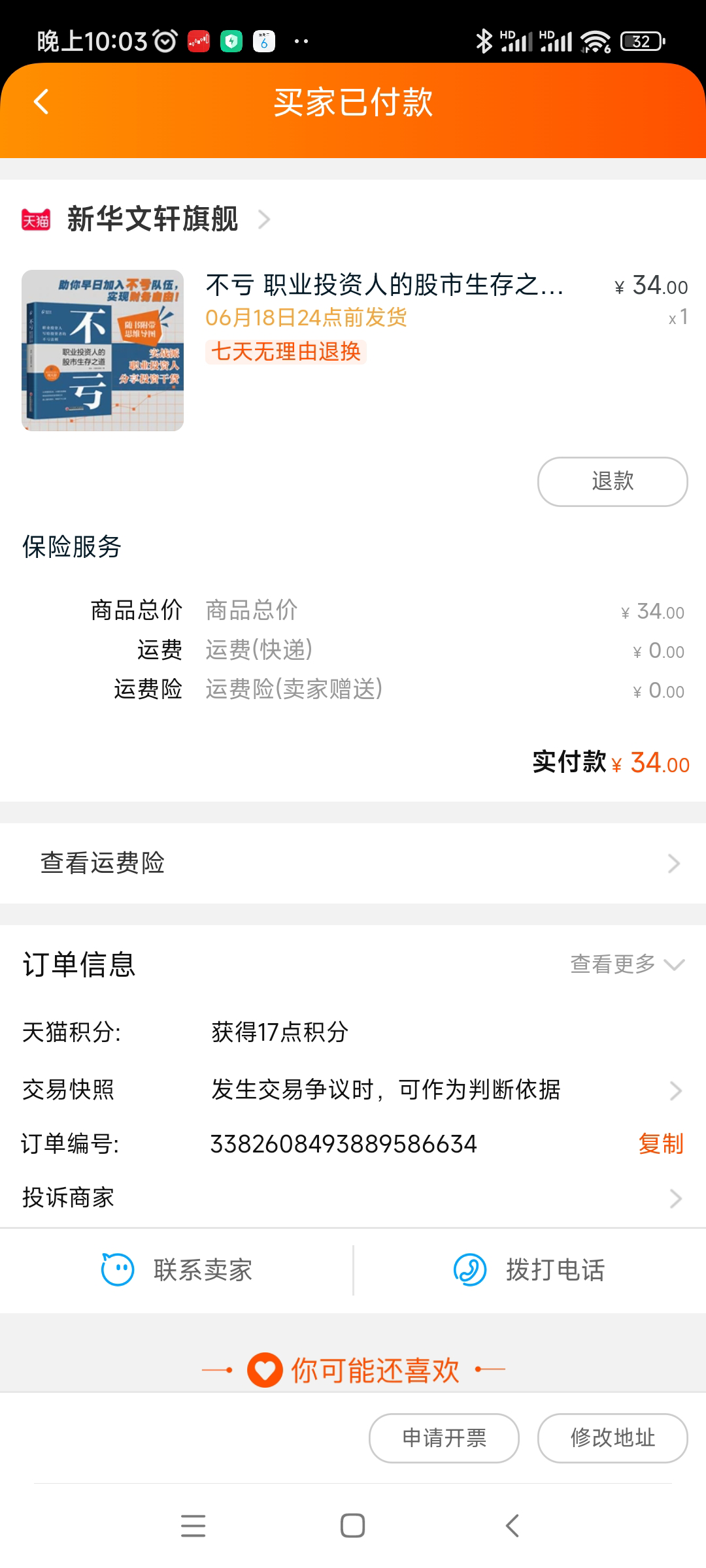This screenshot has height=1568, width=706.
Task: Tap the 退款 refund button
Action: click(612, 482)
